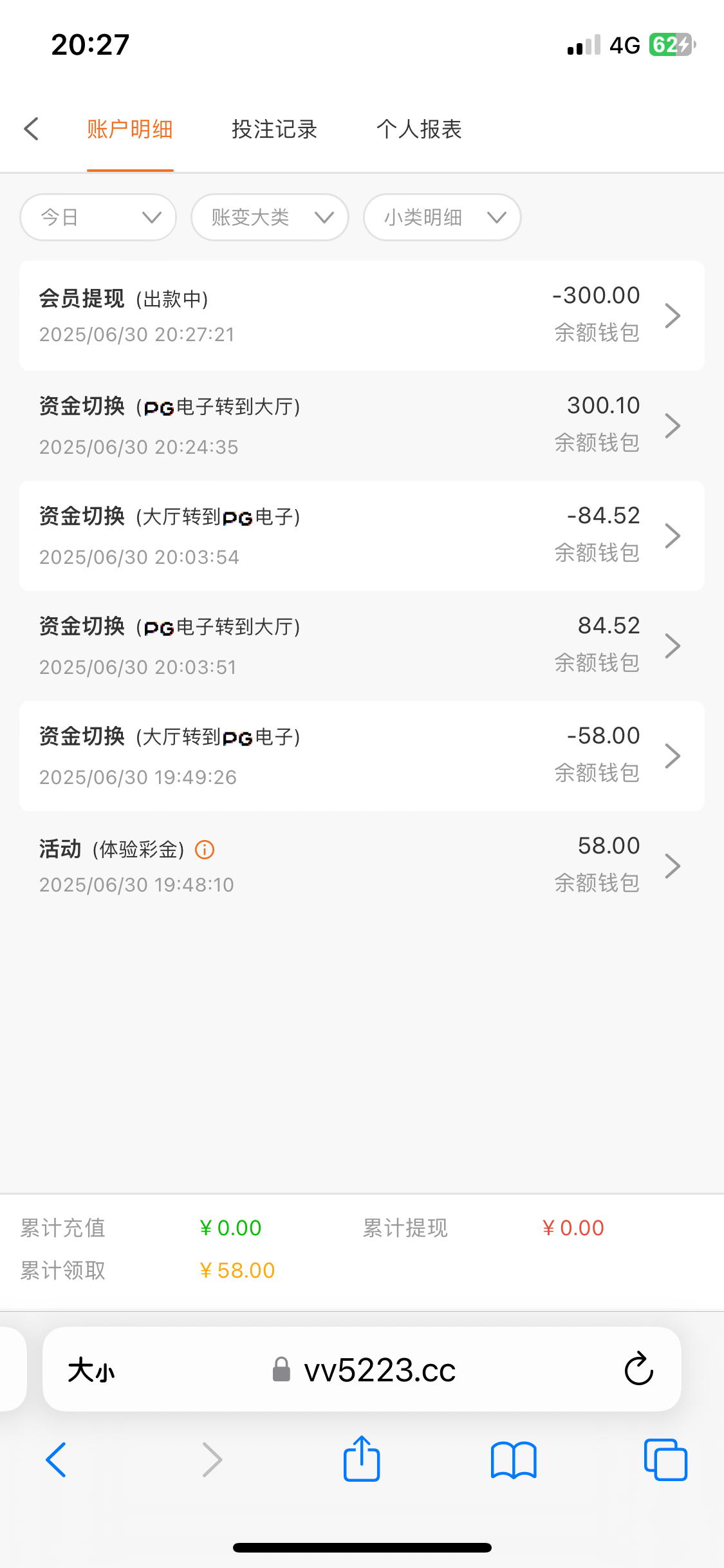Image resolution: width=724 pixels, height=1568 pixels.
Task: Go back to previous page in Safari
Action: (x=57, y=1460)
